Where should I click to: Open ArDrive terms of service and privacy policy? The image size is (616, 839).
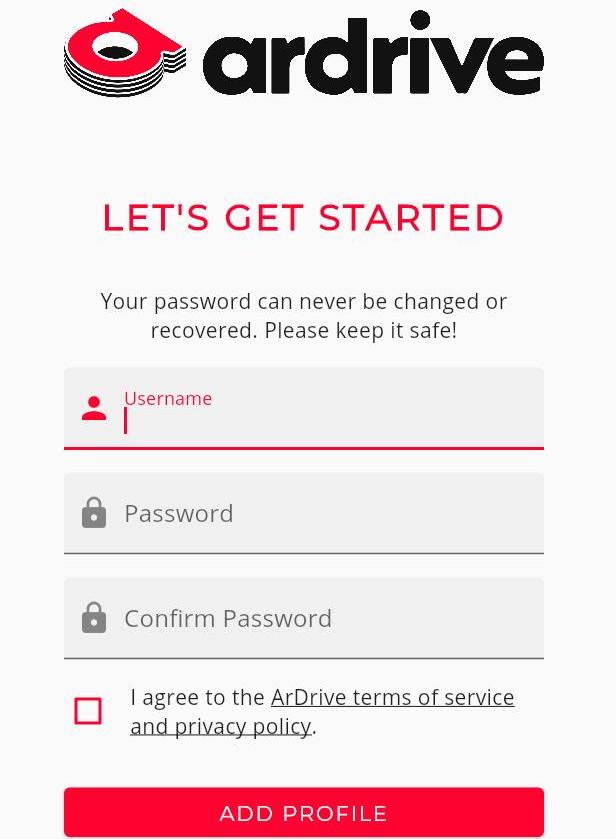(x=392, y=698)
